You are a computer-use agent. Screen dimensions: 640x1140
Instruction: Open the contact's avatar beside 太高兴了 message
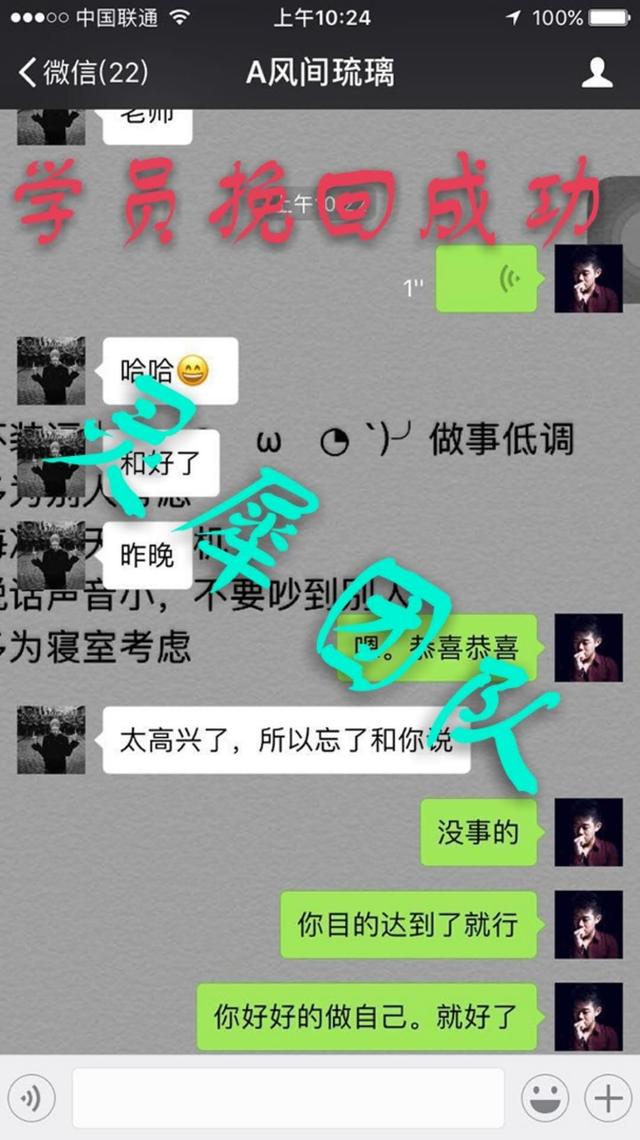point(51,739)
